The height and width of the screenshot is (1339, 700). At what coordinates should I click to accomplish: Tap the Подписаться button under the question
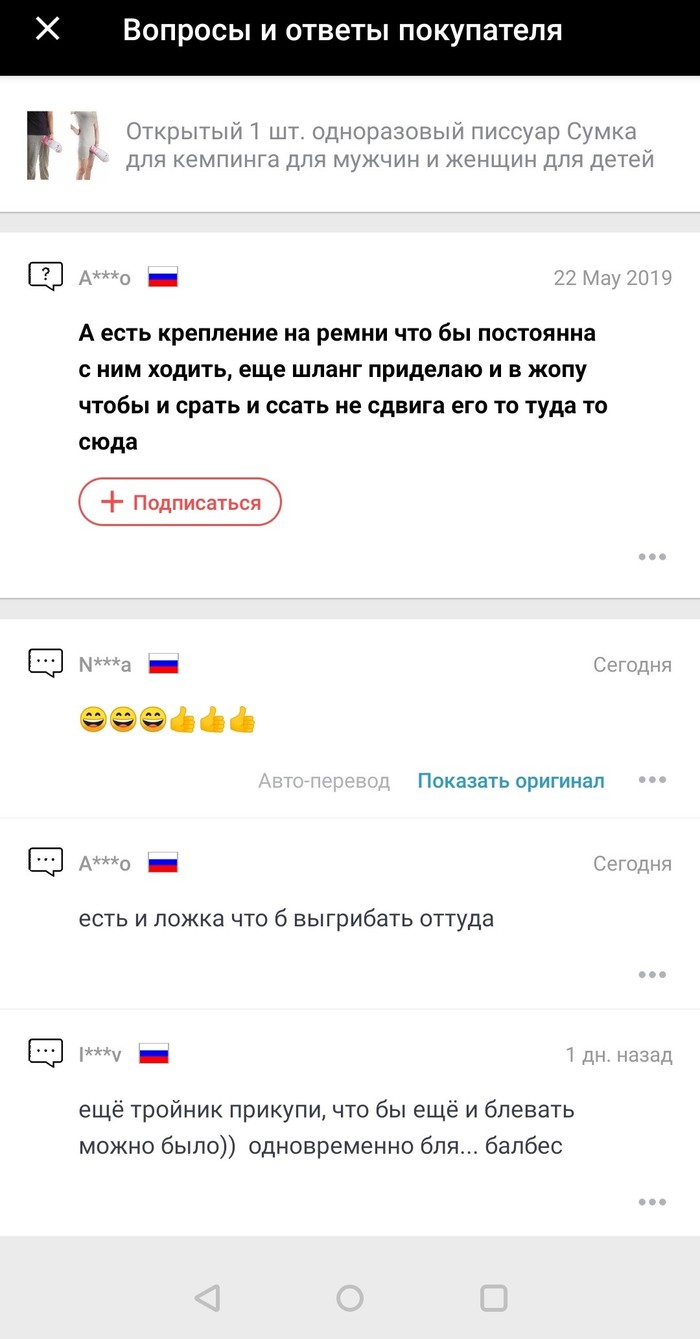pos(180,503)
